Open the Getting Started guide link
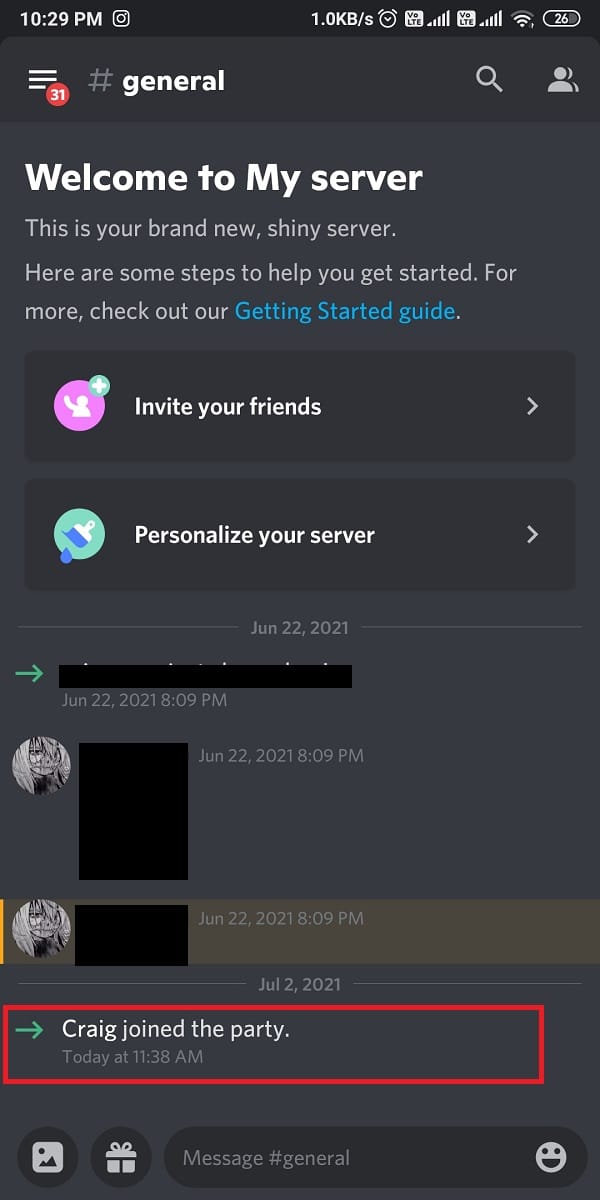Viewport: 600px width, 1200px height. point(345,311)
